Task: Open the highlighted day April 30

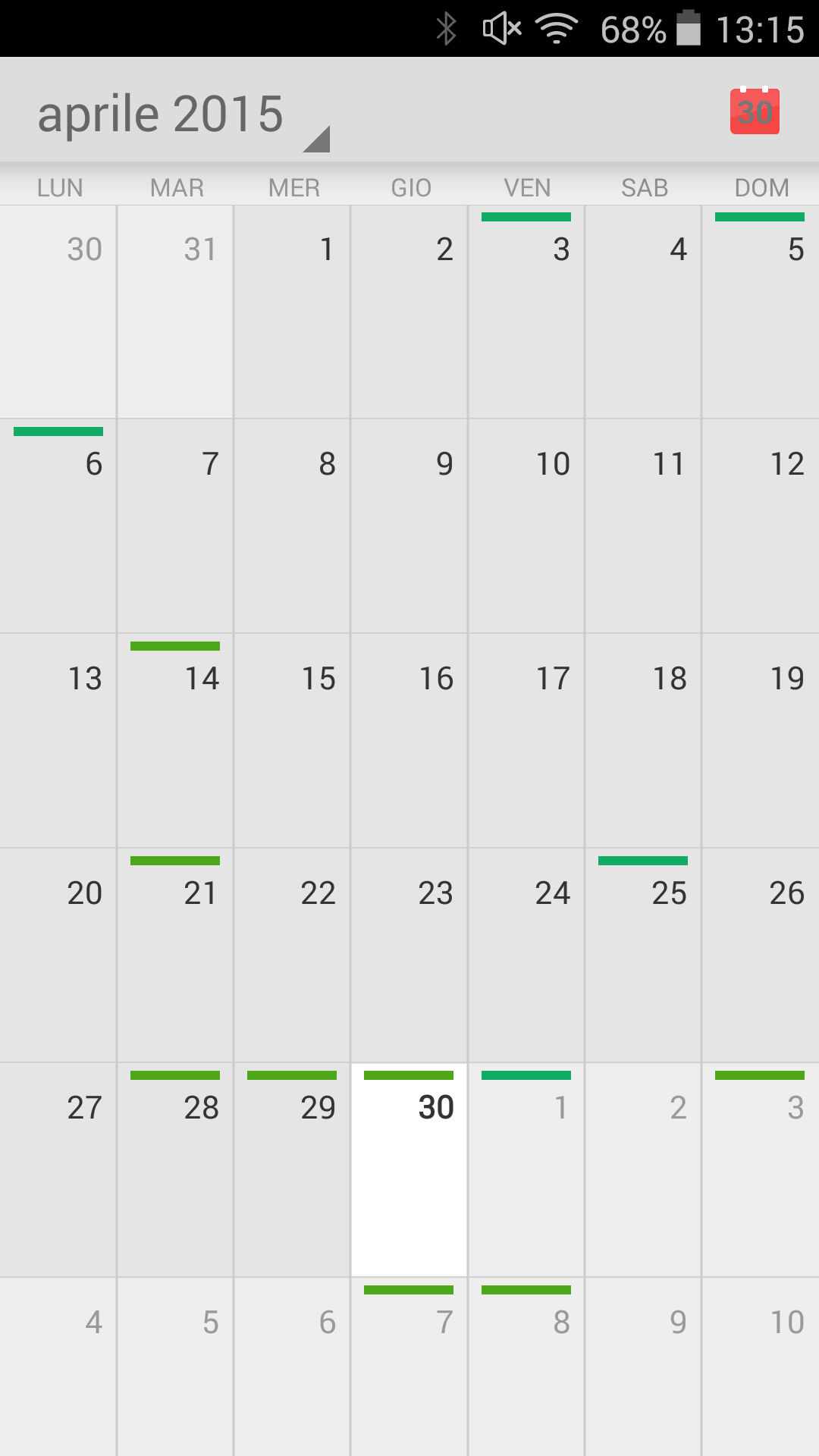Action: 409,1169
